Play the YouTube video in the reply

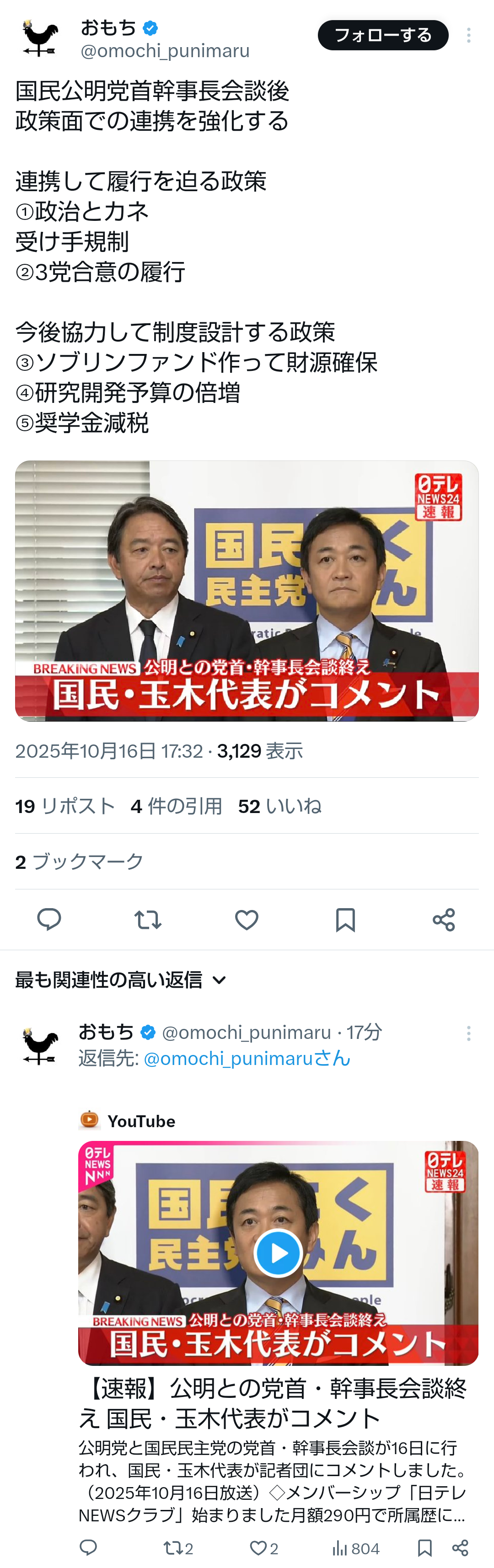coord(279,1253)
